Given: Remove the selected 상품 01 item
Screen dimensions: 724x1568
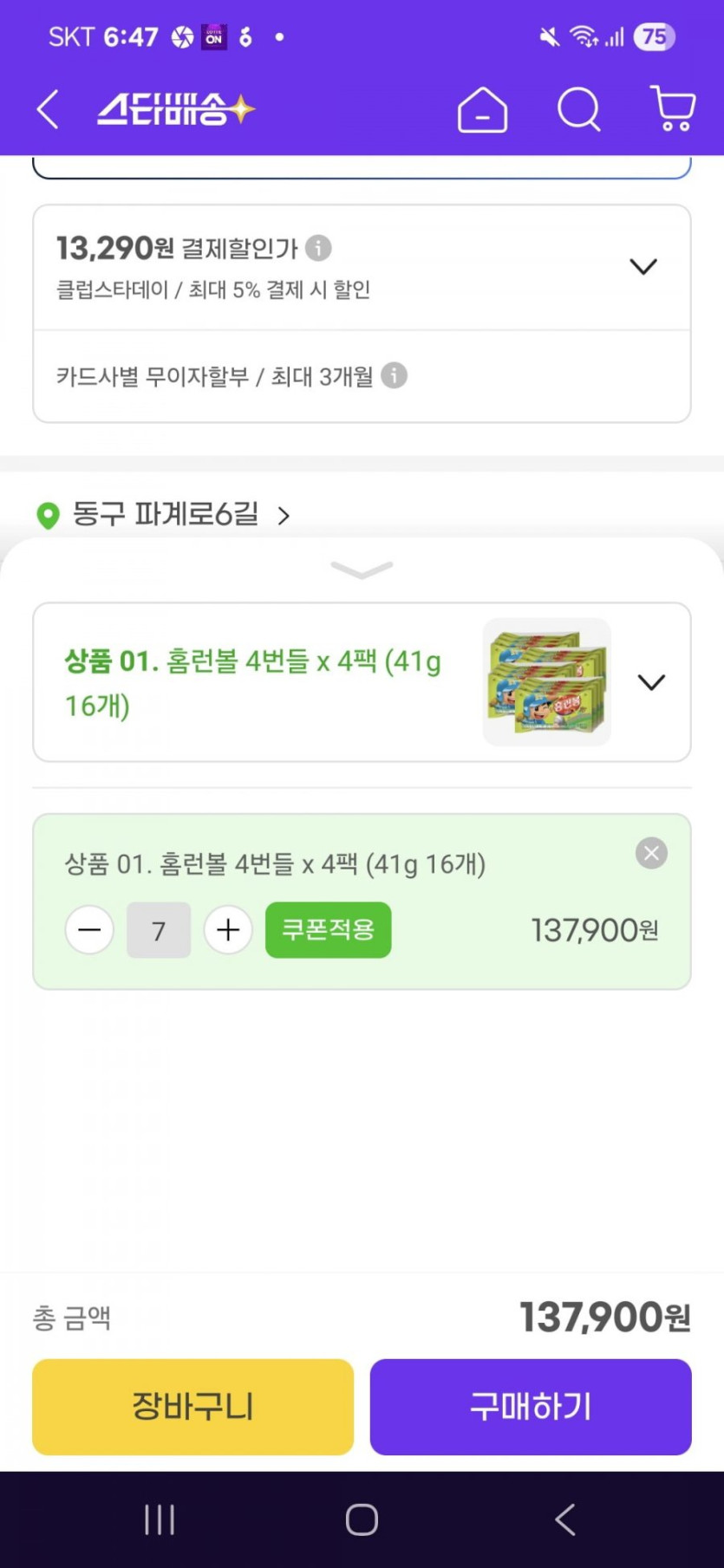Looking at the screenshot, I should [x=651, y=854].
